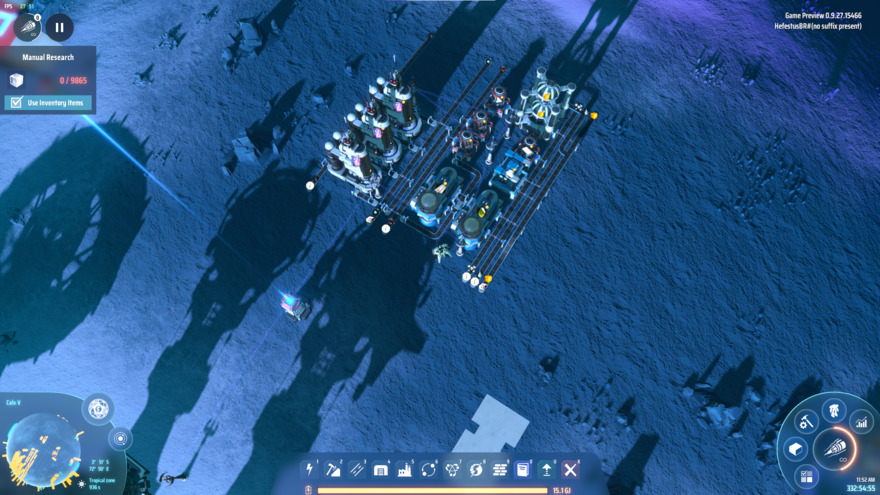Image resolution: width=880 pixels, height=495 pixels.
Task: Select the mining build category
Action: pos(334,469)
